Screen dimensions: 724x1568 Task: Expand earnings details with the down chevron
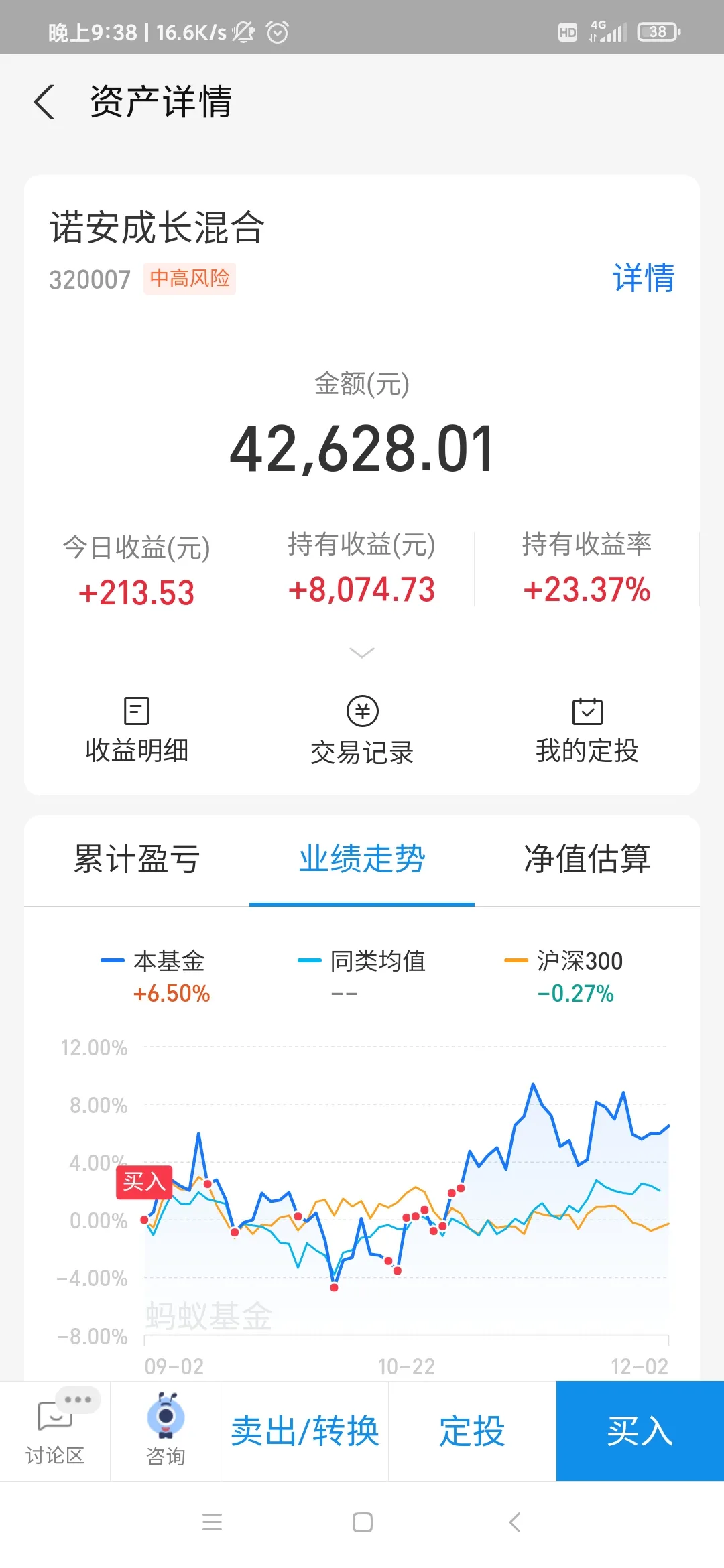(x=362, y=652)
